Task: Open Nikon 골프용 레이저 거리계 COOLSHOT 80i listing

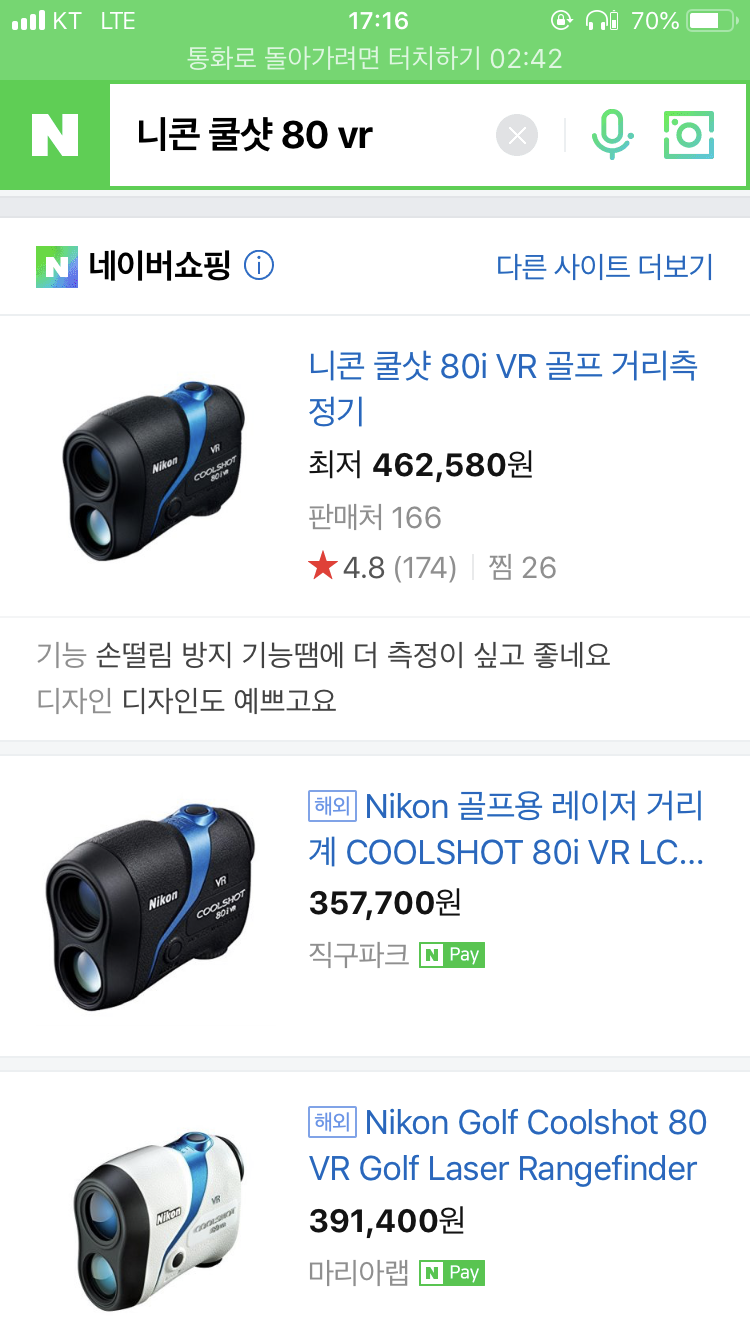Action: [506, 828]
